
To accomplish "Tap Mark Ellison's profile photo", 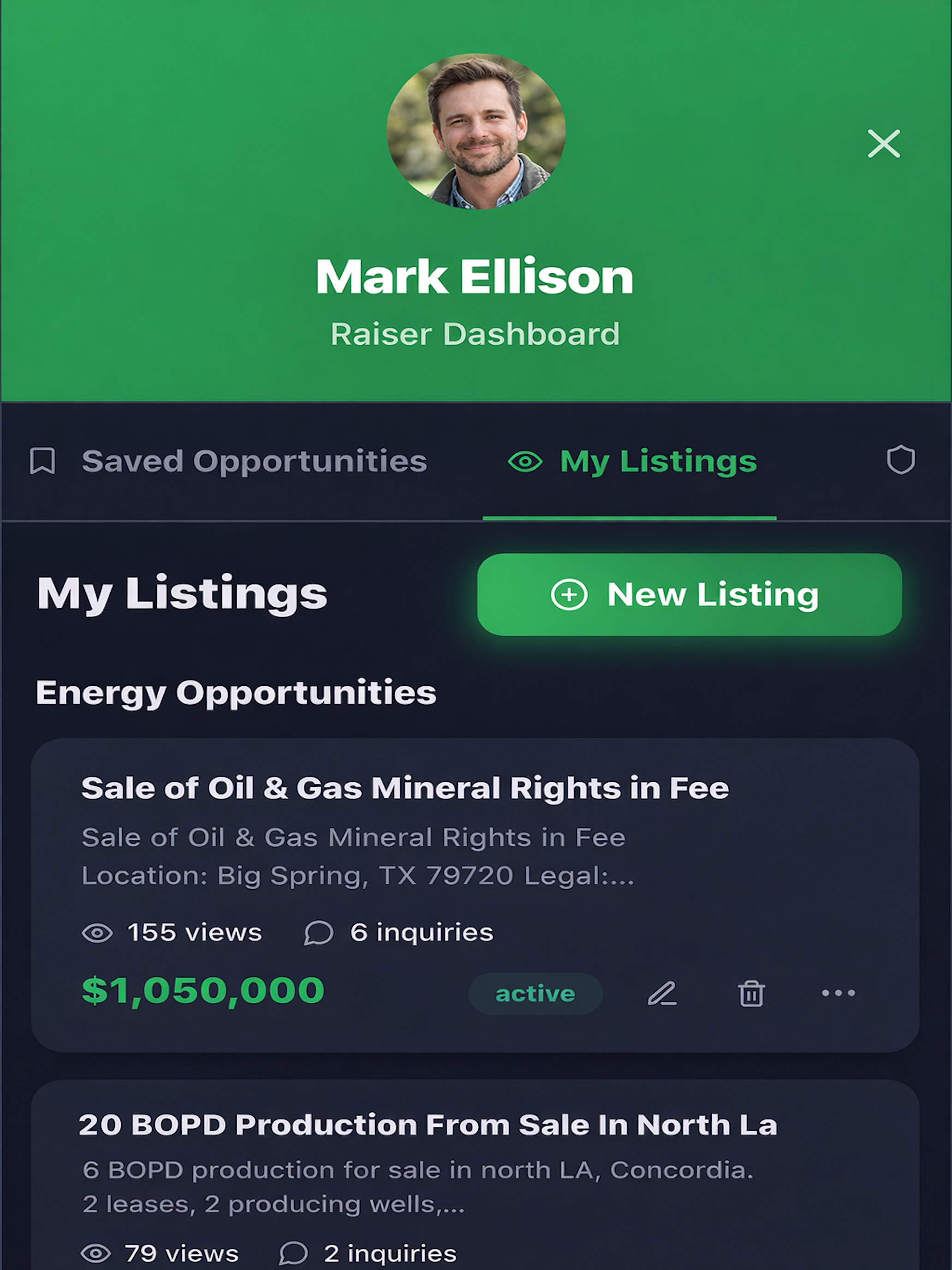I will point(476,132).
